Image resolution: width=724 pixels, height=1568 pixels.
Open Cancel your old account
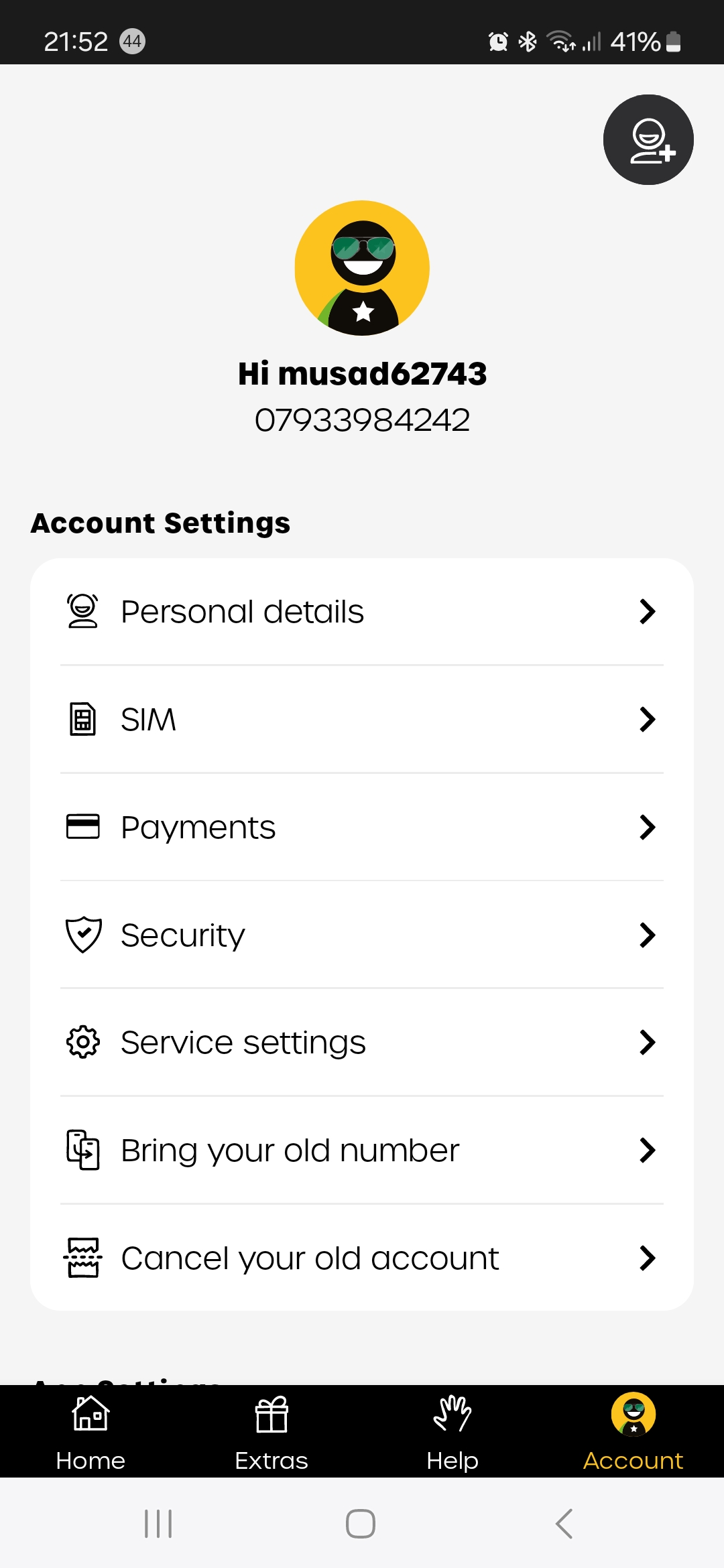pyautogui.click(x=362, y=1258)
